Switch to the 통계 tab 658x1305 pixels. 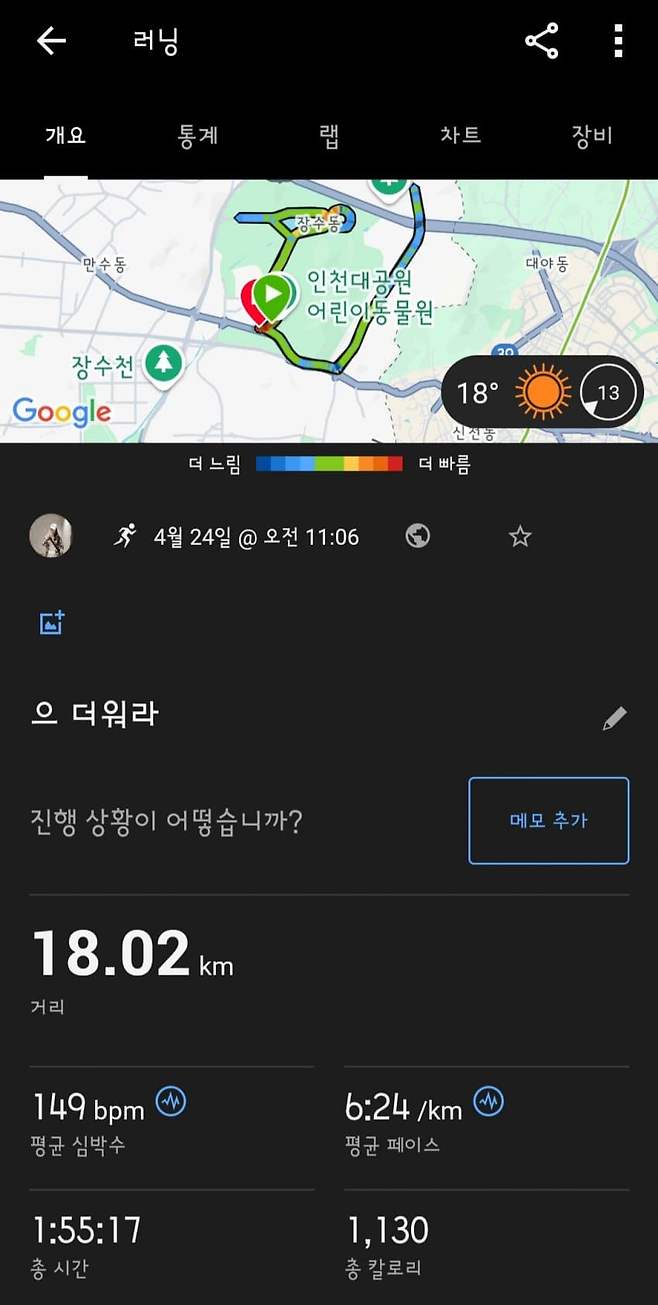tap(197, 136)
